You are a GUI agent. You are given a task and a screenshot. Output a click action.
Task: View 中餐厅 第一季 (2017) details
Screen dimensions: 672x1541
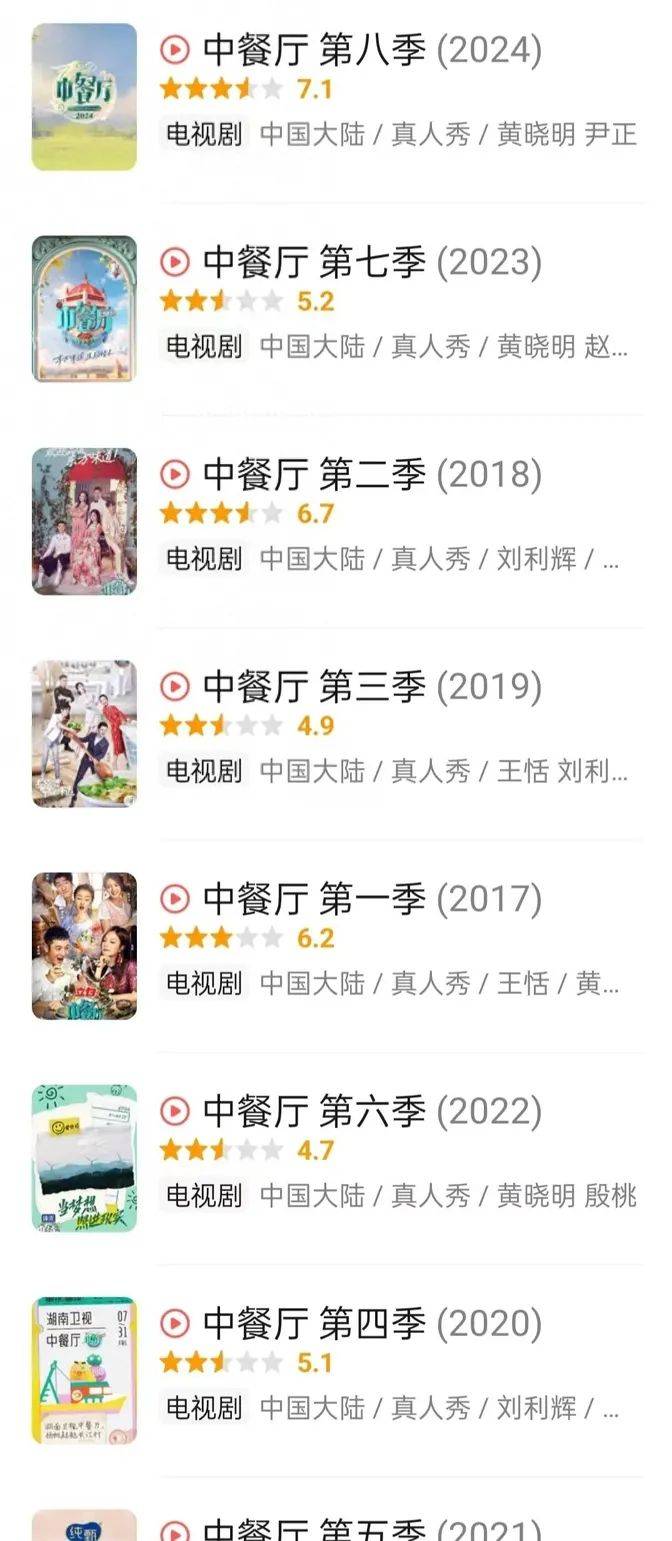tap(336, 946)
